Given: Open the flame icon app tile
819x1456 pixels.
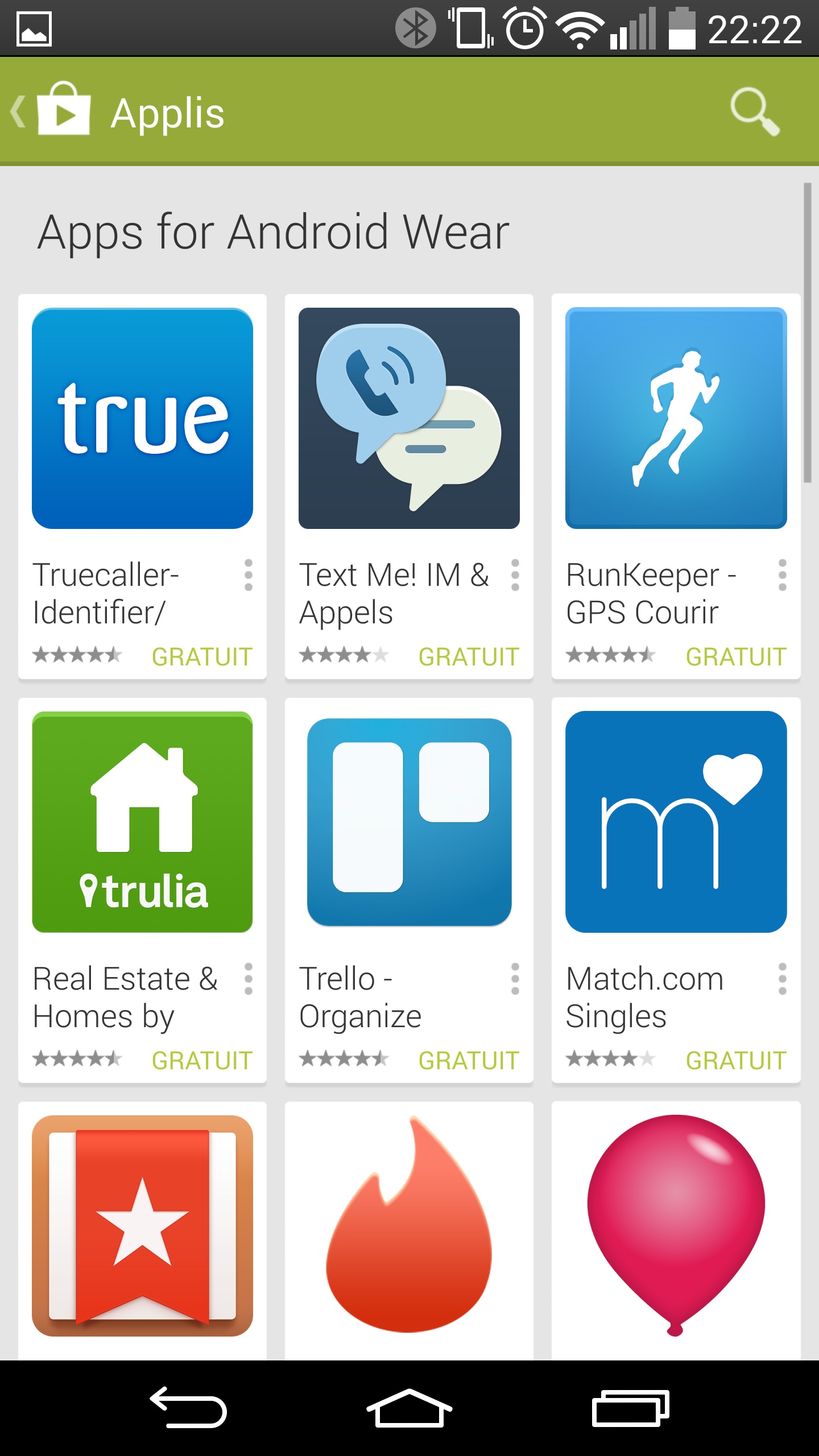Looking at the screenshot, I should (409, 1226).
